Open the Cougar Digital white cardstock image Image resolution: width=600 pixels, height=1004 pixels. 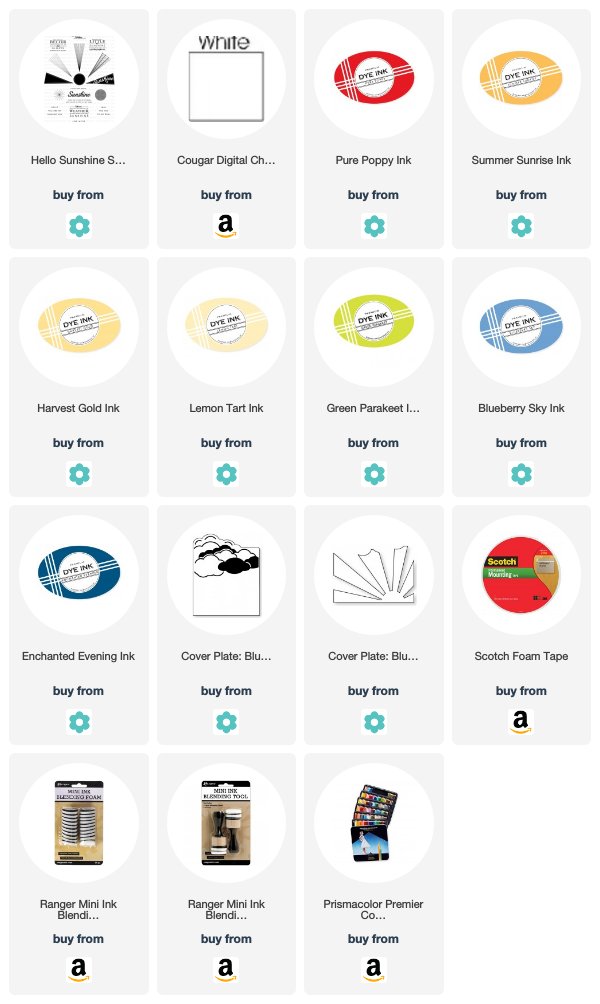tap(226, 79)
